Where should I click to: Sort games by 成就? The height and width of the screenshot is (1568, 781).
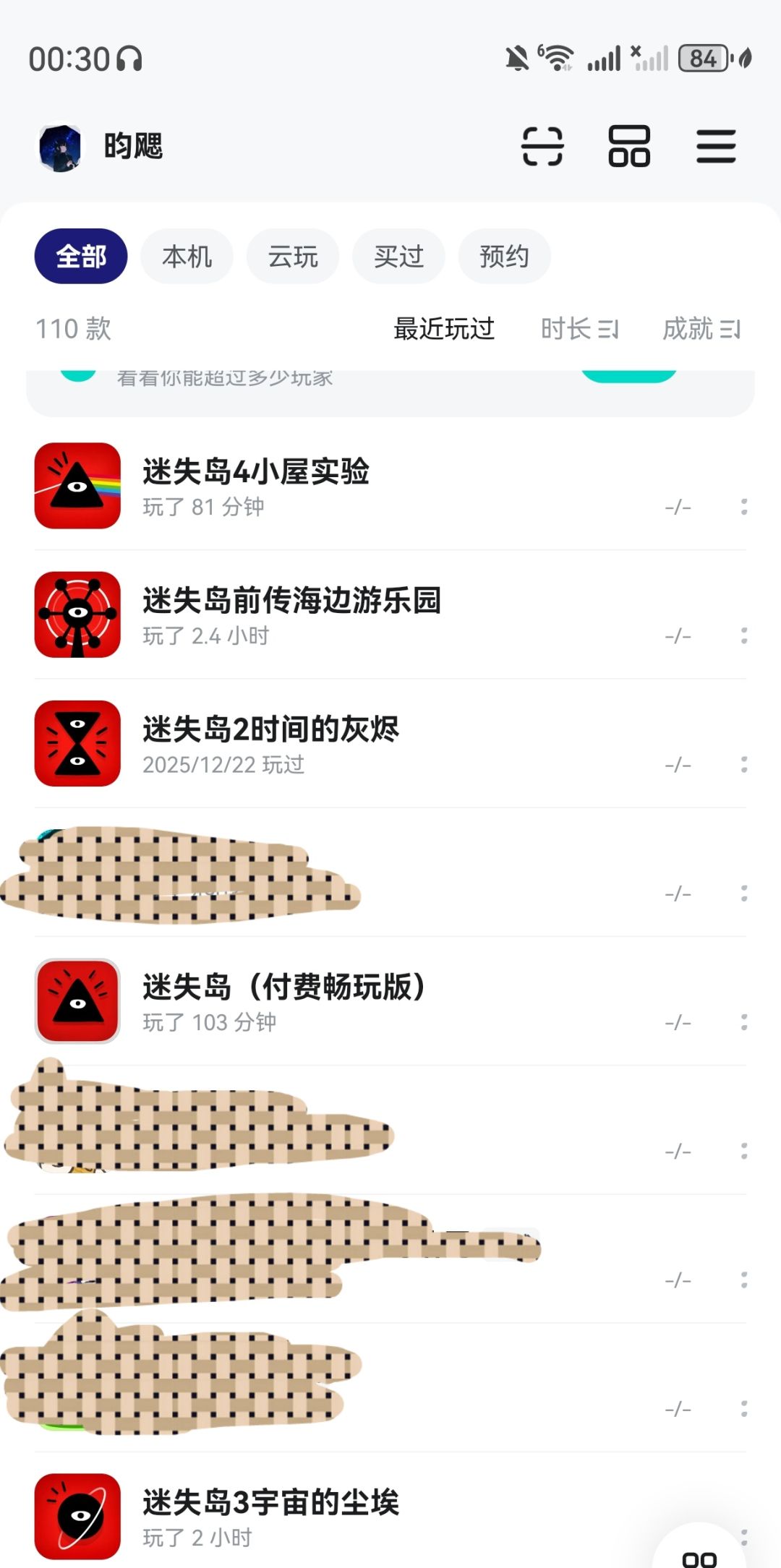click(700, 330)
